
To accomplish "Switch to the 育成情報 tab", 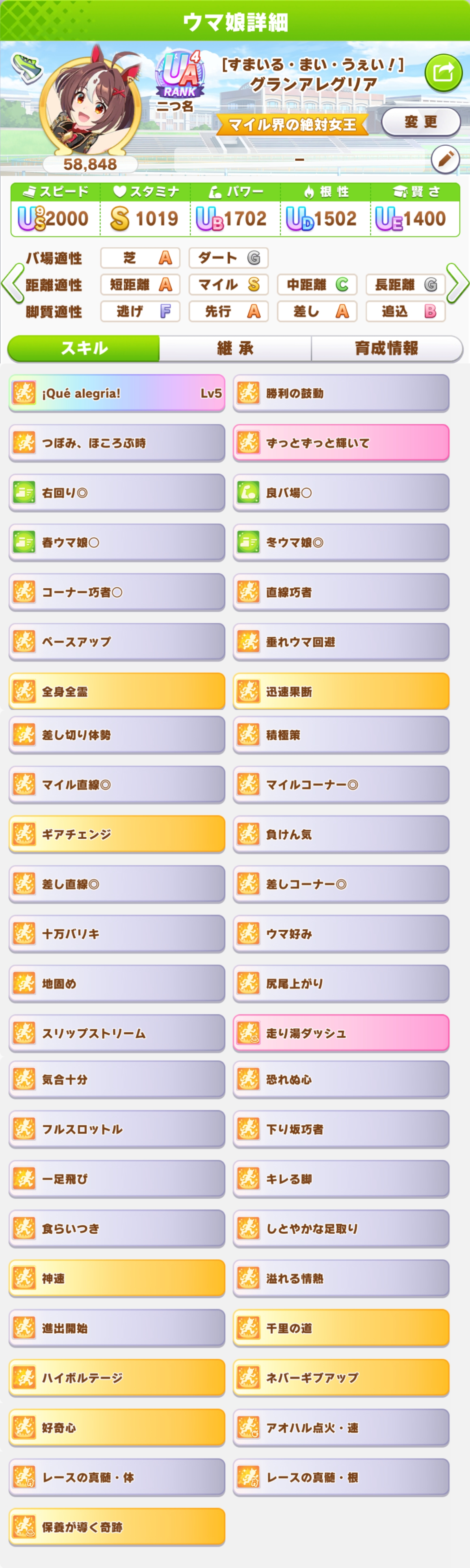I will (386, 348).
